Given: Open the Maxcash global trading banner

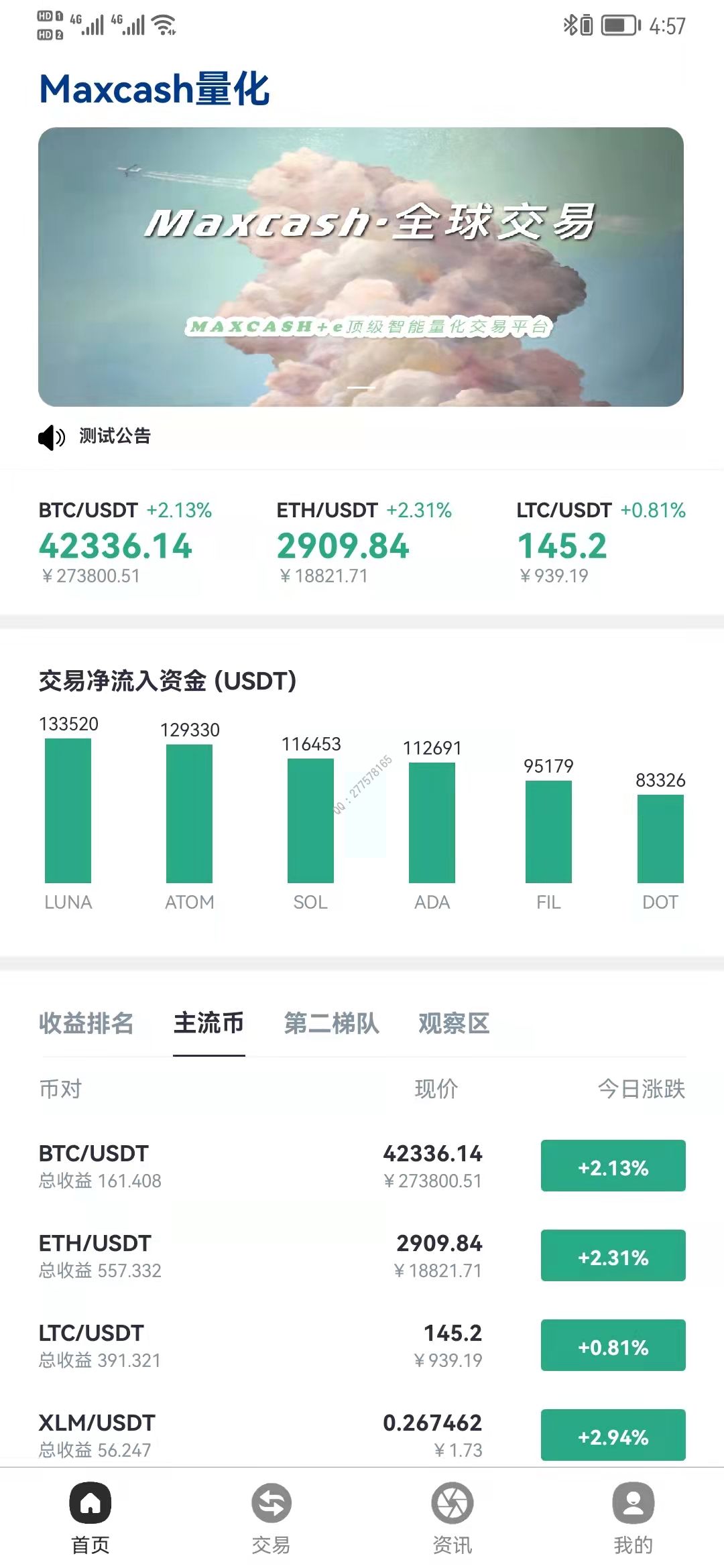Looking at the screenshot, I should 361,267.
